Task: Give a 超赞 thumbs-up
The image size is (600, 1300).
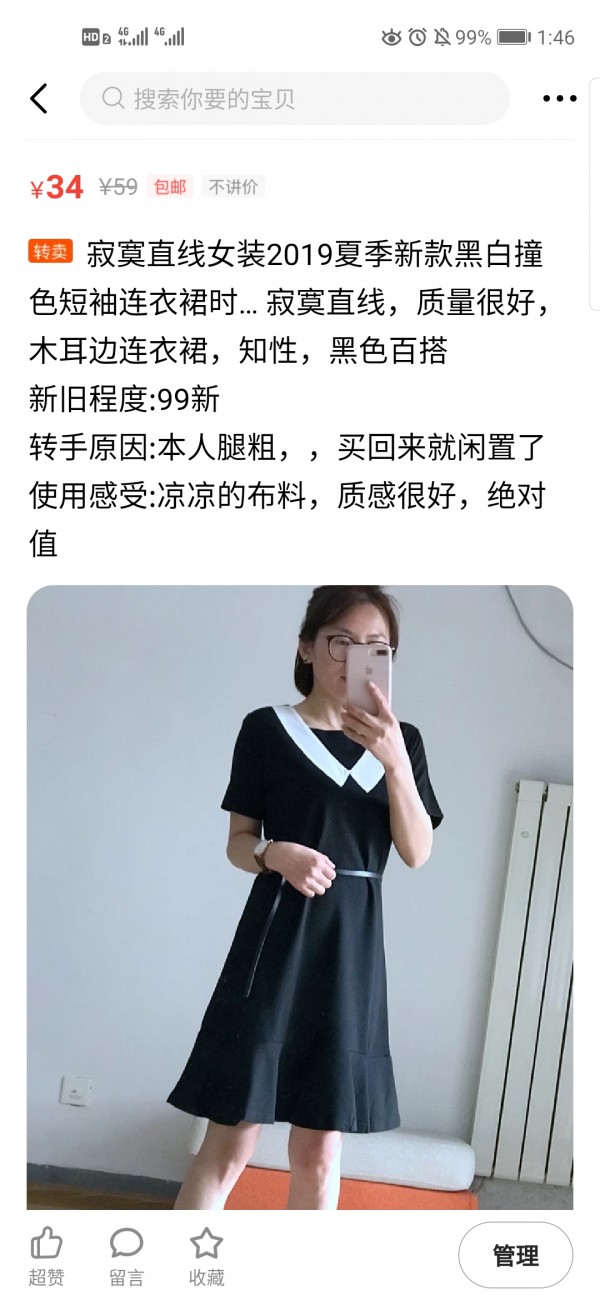Action: point(46,1256)
